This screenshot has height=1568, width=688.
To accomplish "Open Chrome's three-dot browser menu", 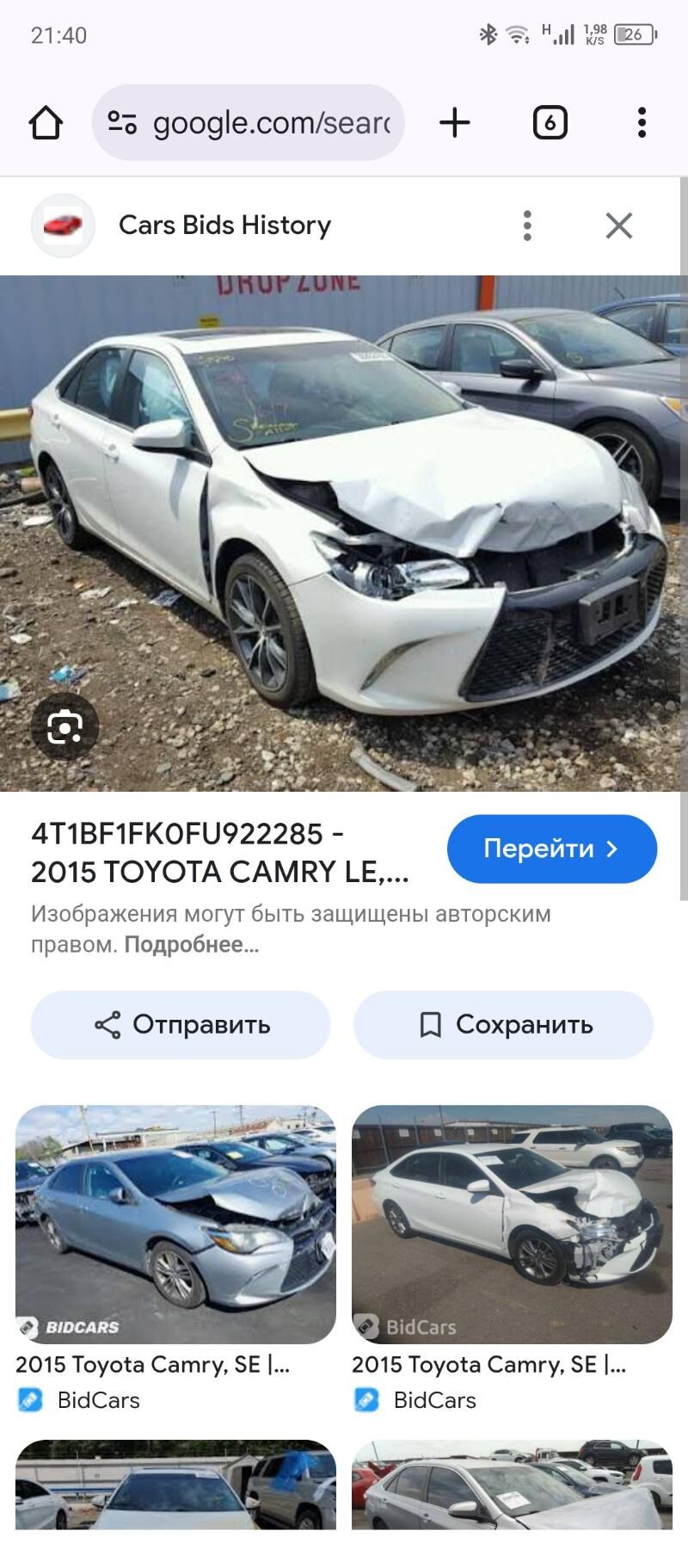I will pos(642,122).
